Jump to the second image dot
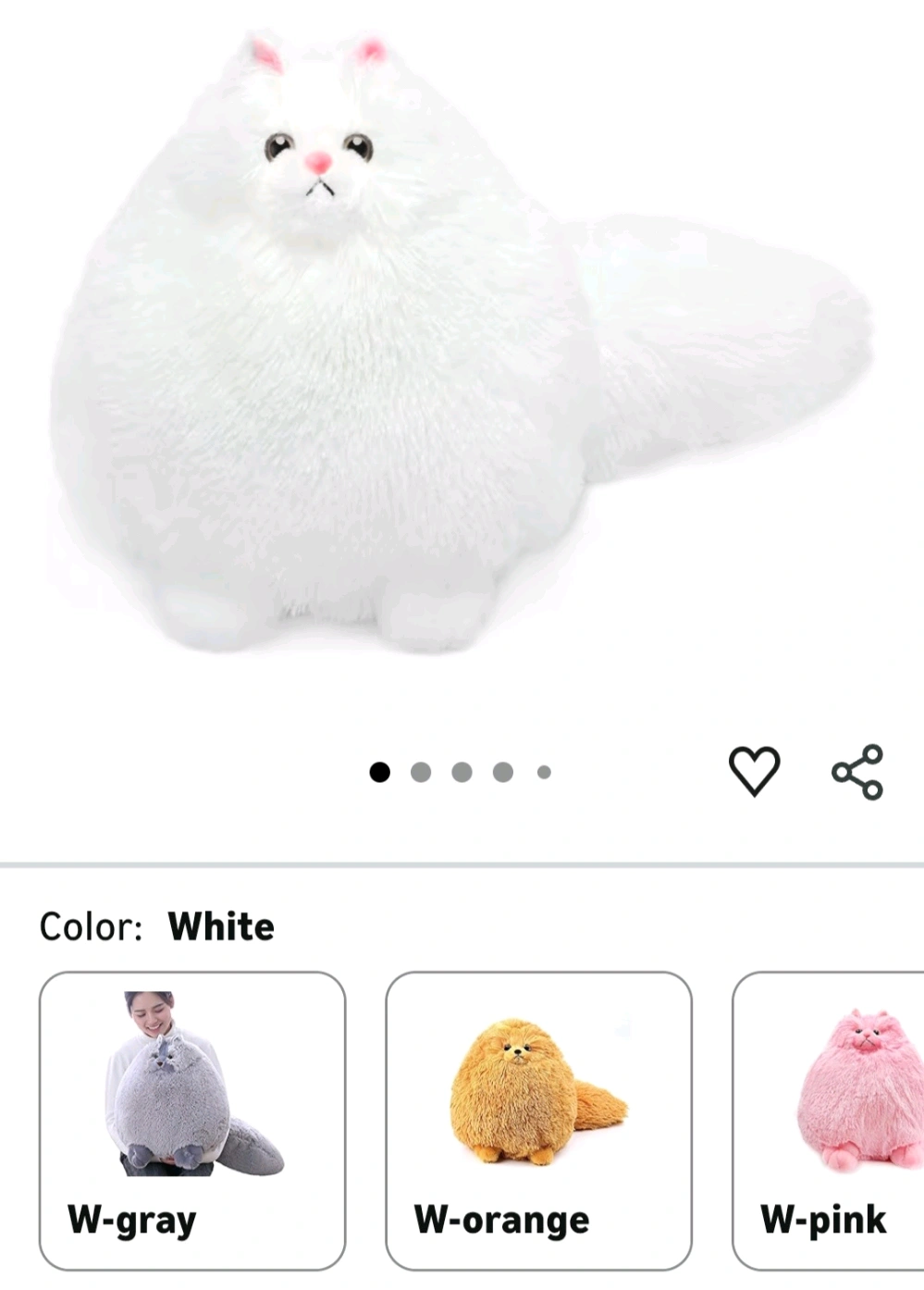This screenshot has height=1290, width=924. click(421, 772)
